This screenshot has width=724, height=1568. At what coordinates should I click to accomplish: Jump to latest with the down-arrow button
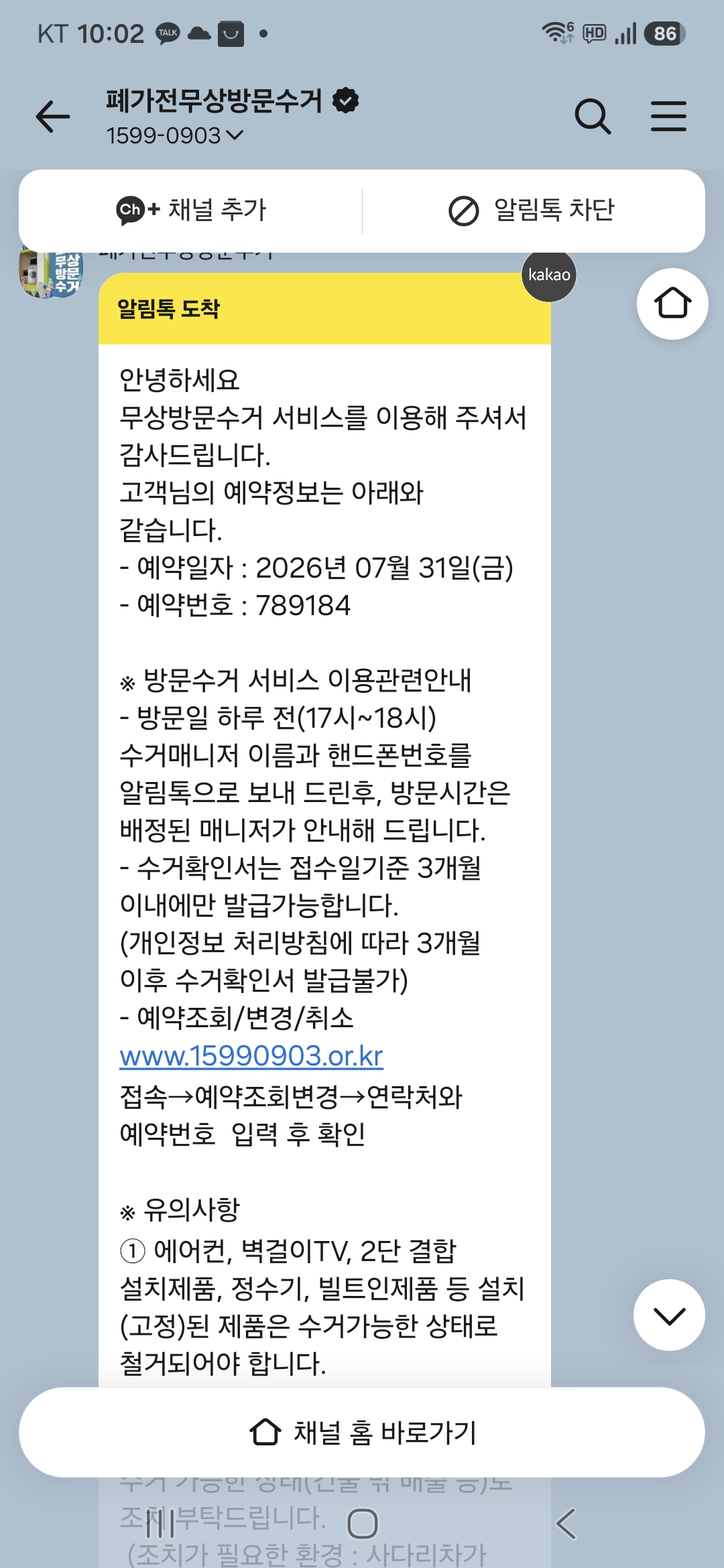click(x=669, y=1315)
